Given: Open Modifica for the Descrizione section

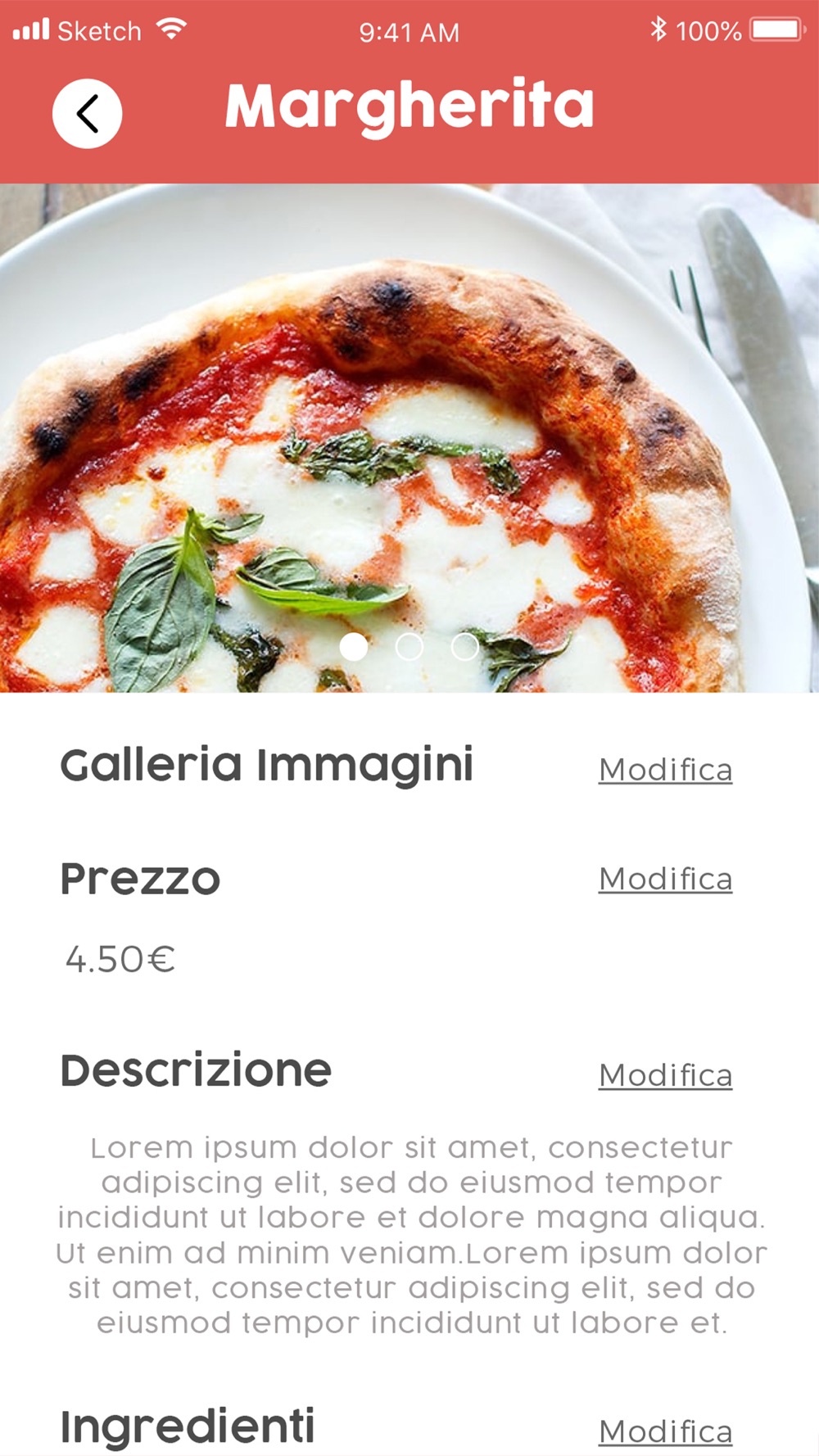Looking at the screenshot, I should pyautogui.click(x=665, y=1075).
